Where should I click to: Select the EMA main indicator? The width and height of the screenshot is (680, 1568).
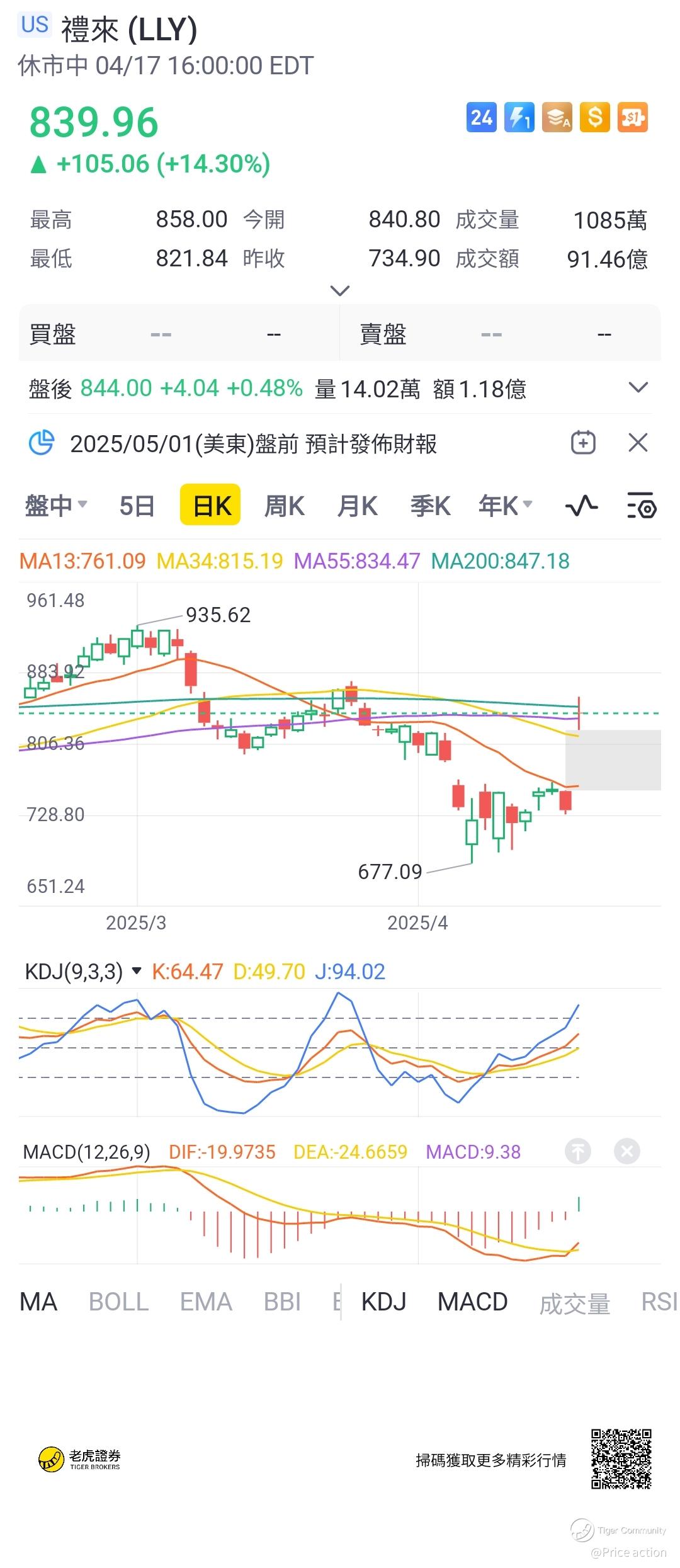point(206,1302)
